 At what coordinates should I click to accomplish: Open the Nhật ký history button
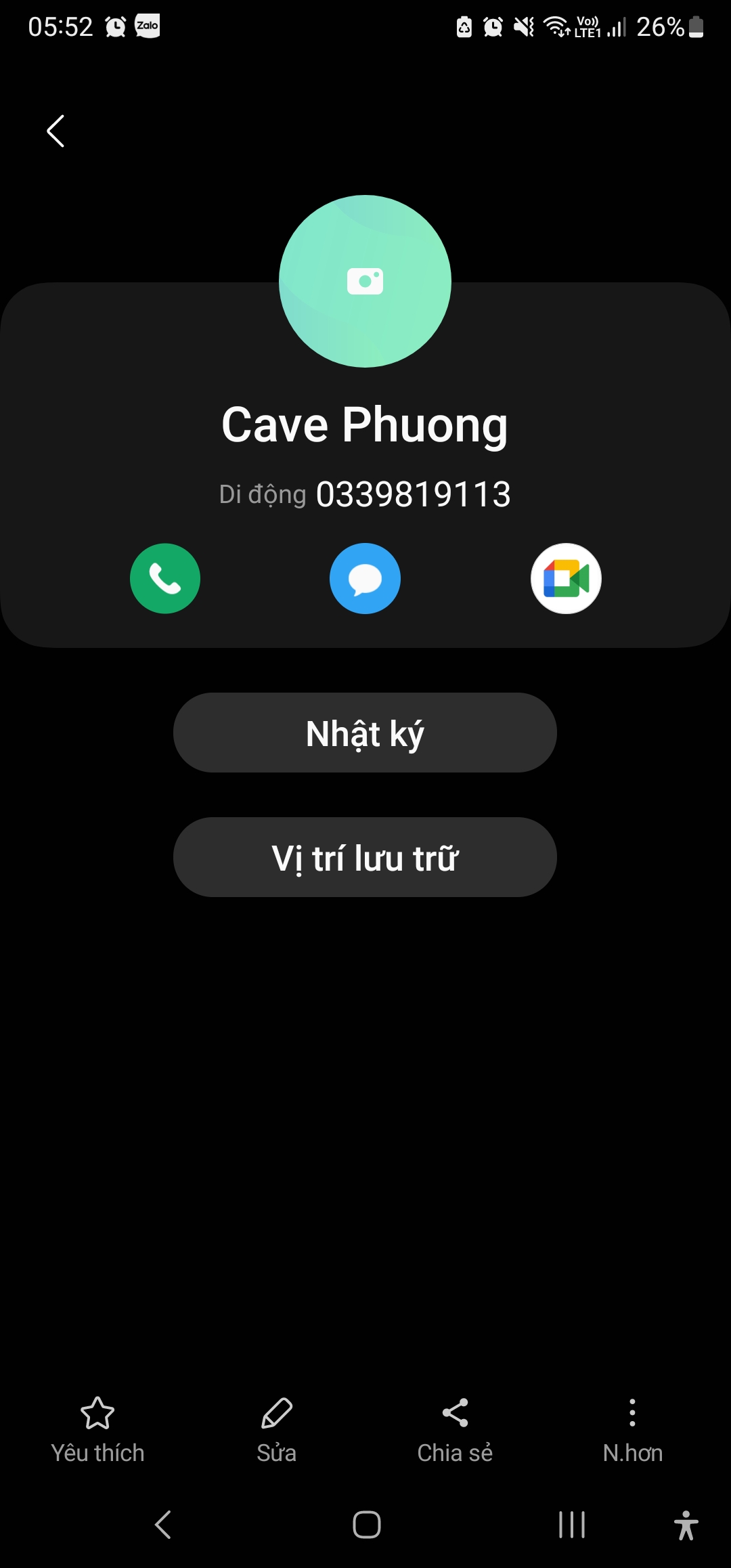tap(365, 733)
